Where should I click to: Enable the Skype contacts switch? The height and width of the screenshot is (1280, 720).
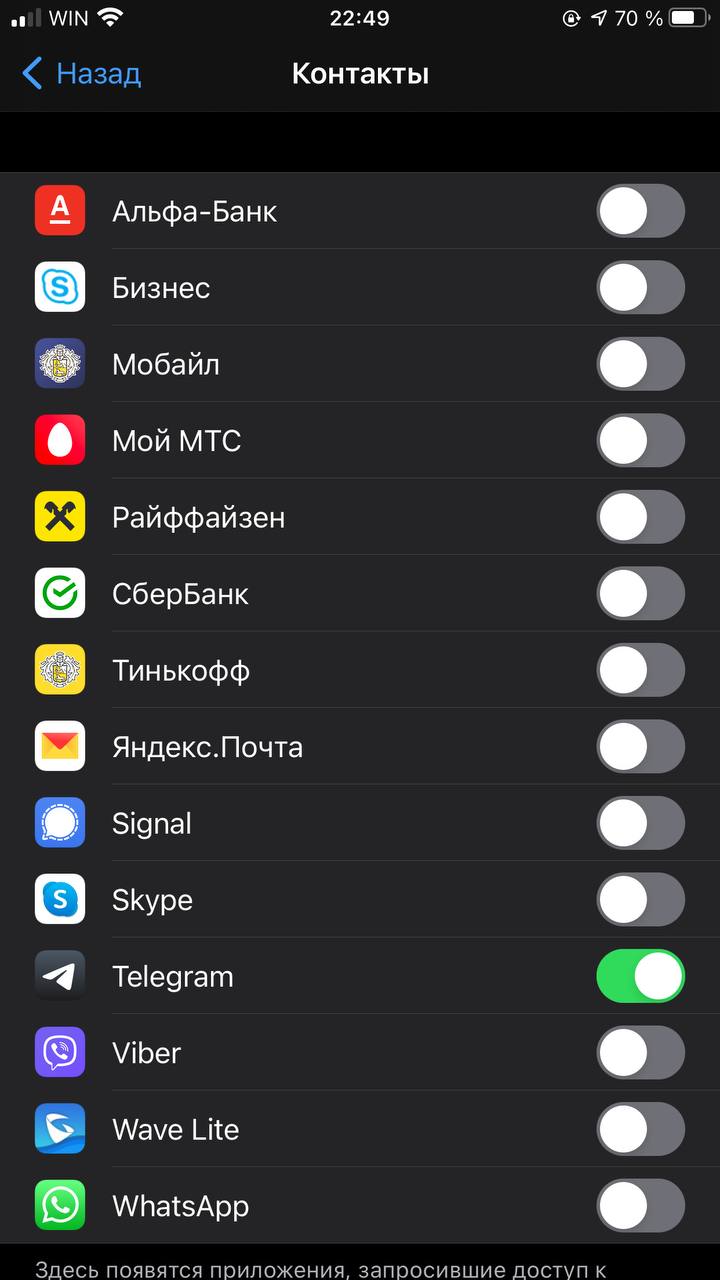641,900
